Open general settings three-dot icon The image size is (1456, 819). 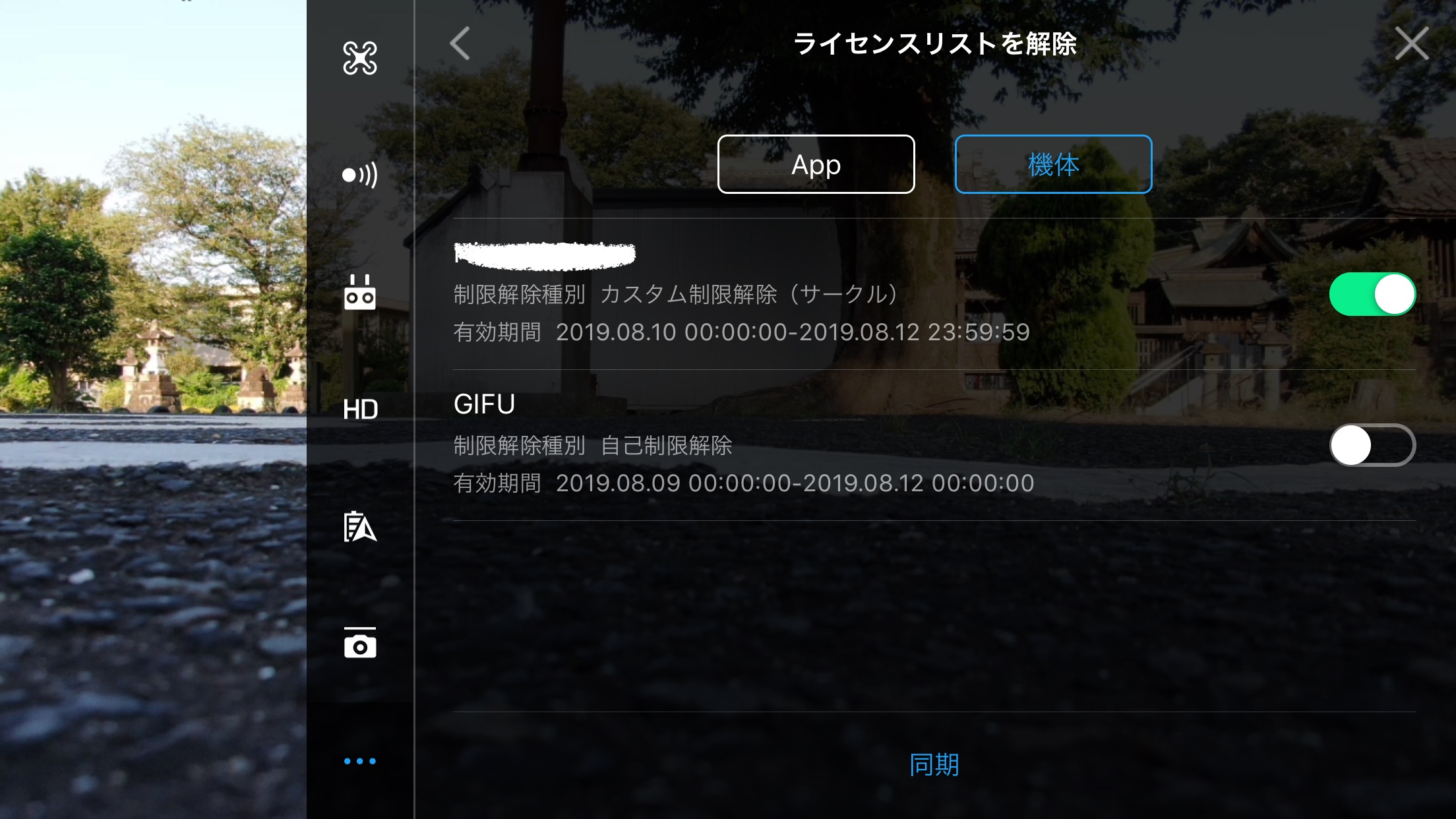360,761
